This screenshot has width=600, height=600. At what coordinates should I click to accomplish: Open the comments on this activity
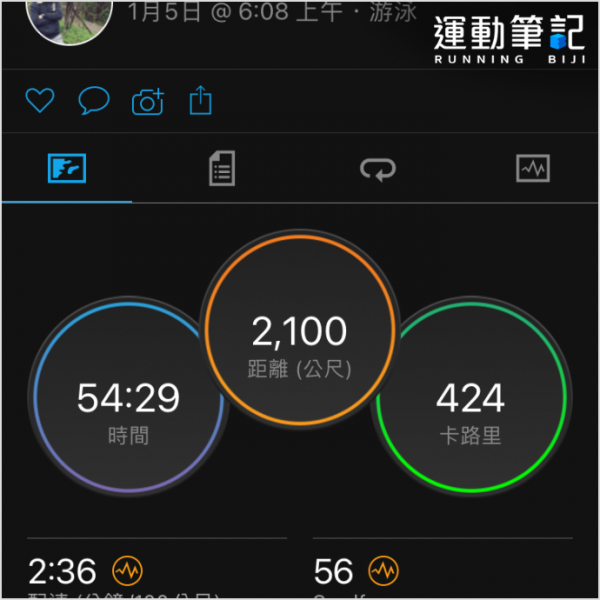(93, 101)
